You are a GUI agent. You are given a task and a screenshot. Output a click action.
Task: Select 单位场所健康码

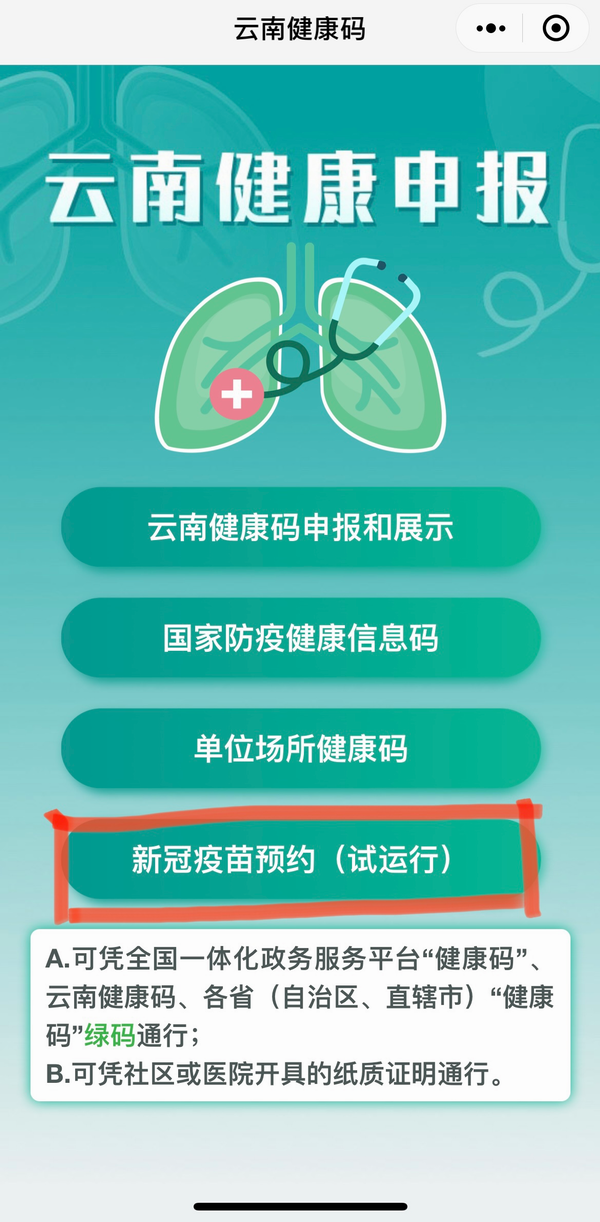300,749
